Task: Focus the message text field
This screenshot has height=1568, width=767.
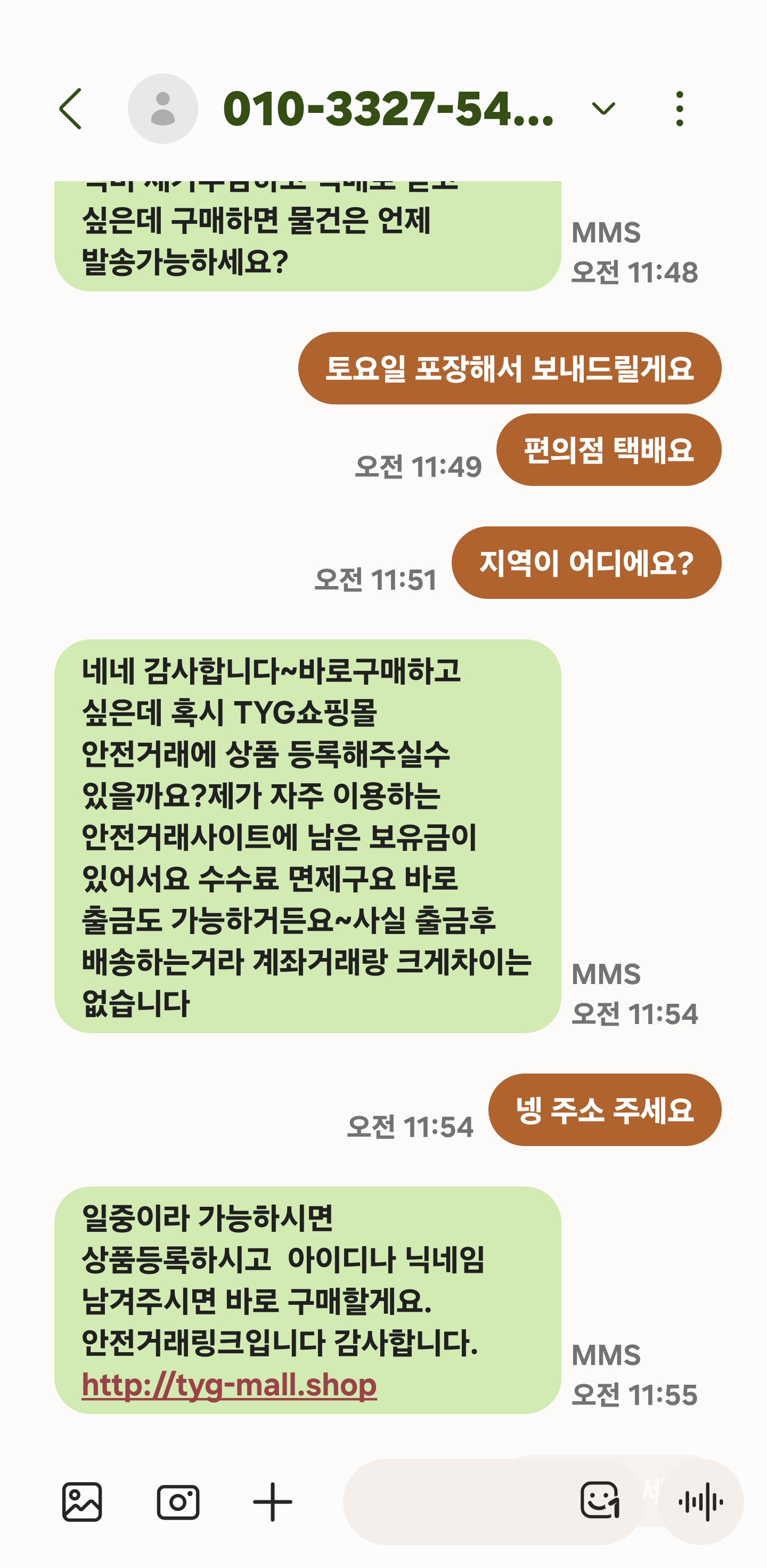Action: click(x=456, y=1501)
